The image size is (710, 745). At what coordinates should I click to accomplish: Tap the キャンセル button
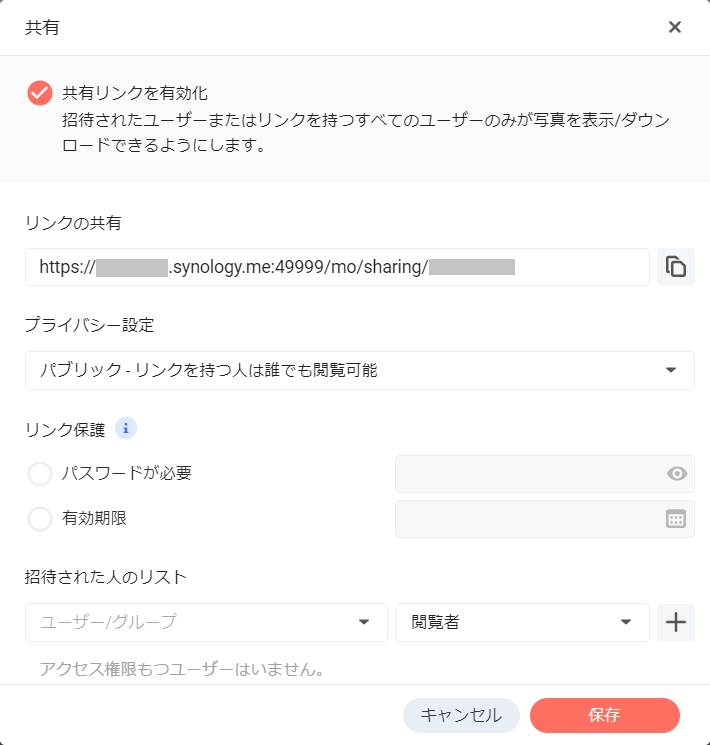[461, 715]
